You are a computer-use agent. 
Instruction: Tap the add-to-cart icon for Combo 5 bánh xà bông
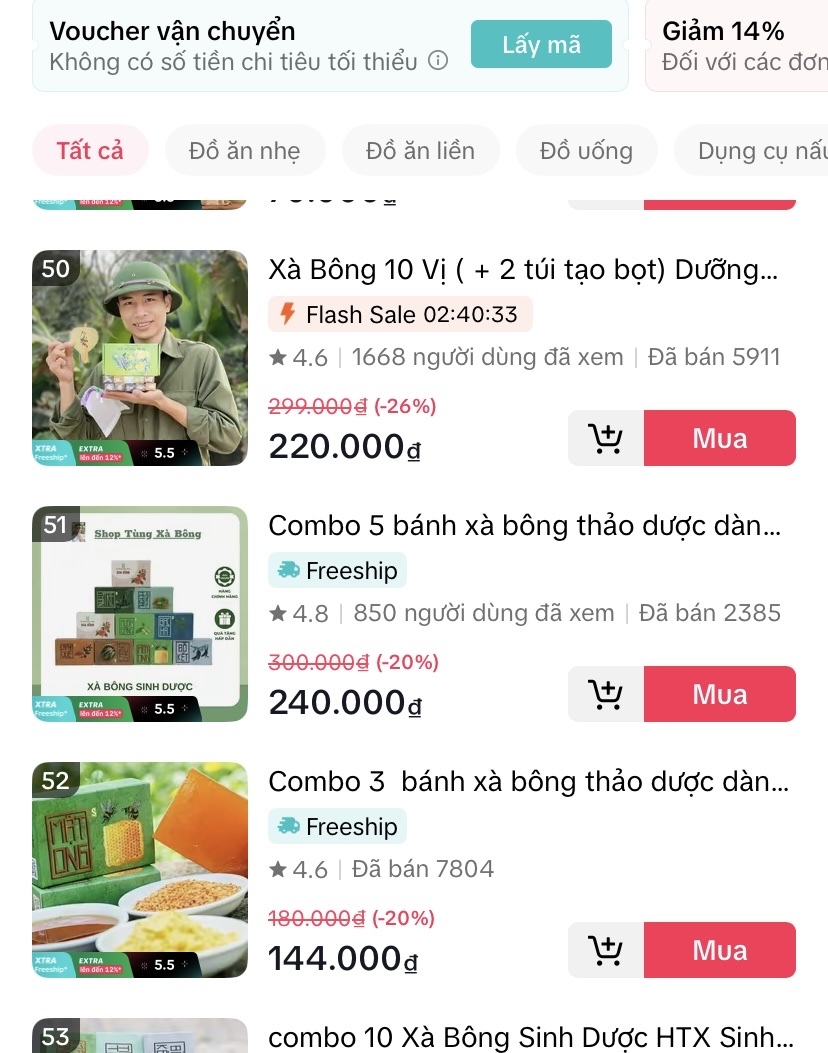pos(606,693)
